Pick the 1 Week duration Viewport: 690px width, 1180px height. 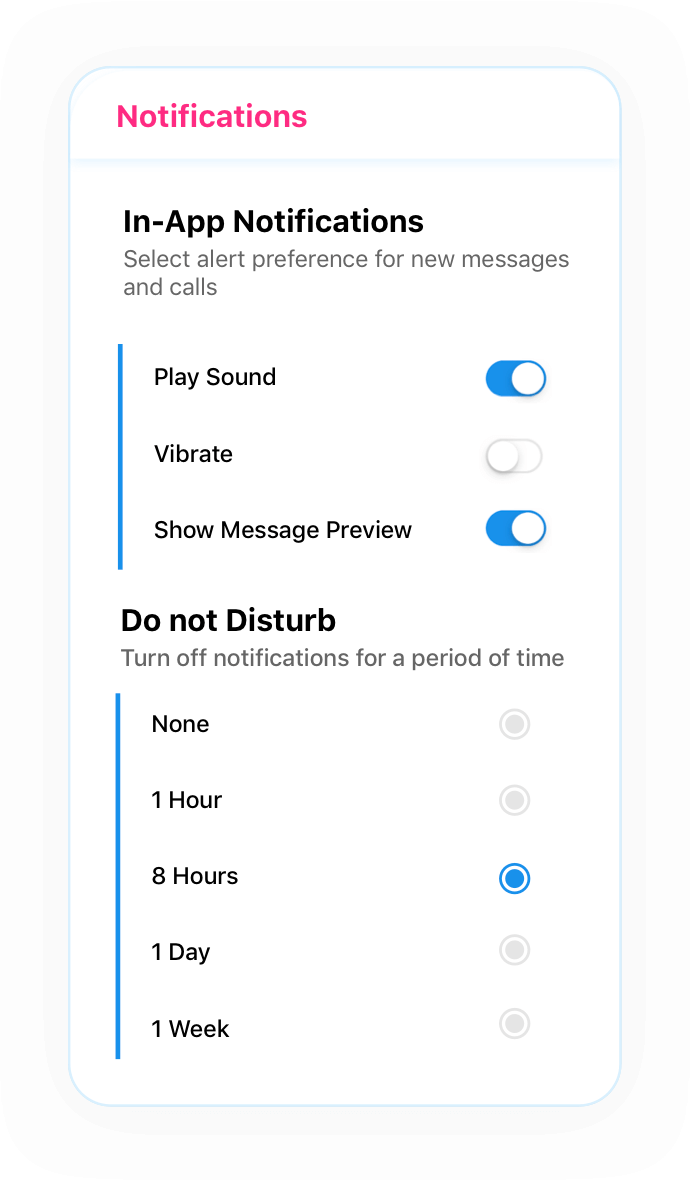(514, 1024)
